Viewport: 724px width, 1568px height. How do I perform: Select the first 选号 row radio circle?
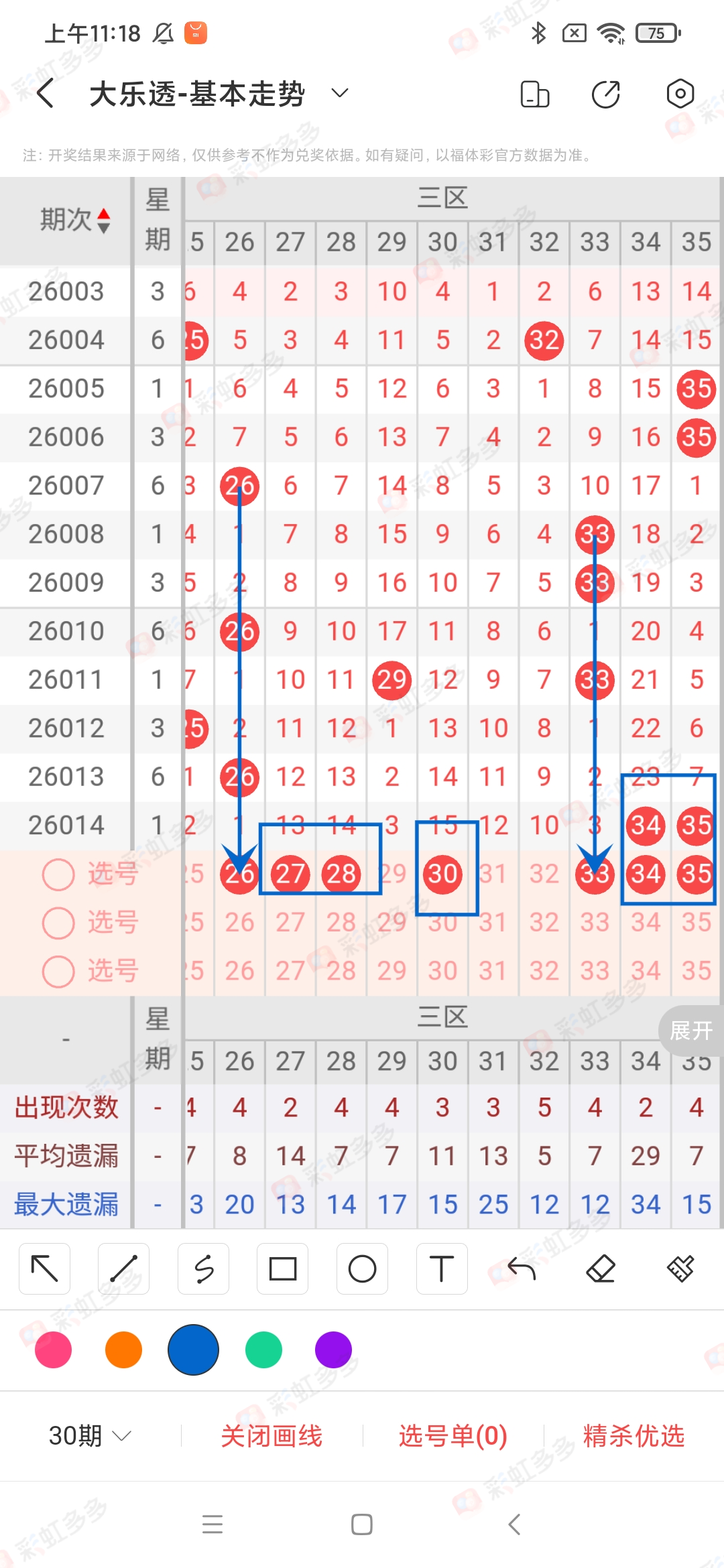pyautogui.click(x=58, y=874)
